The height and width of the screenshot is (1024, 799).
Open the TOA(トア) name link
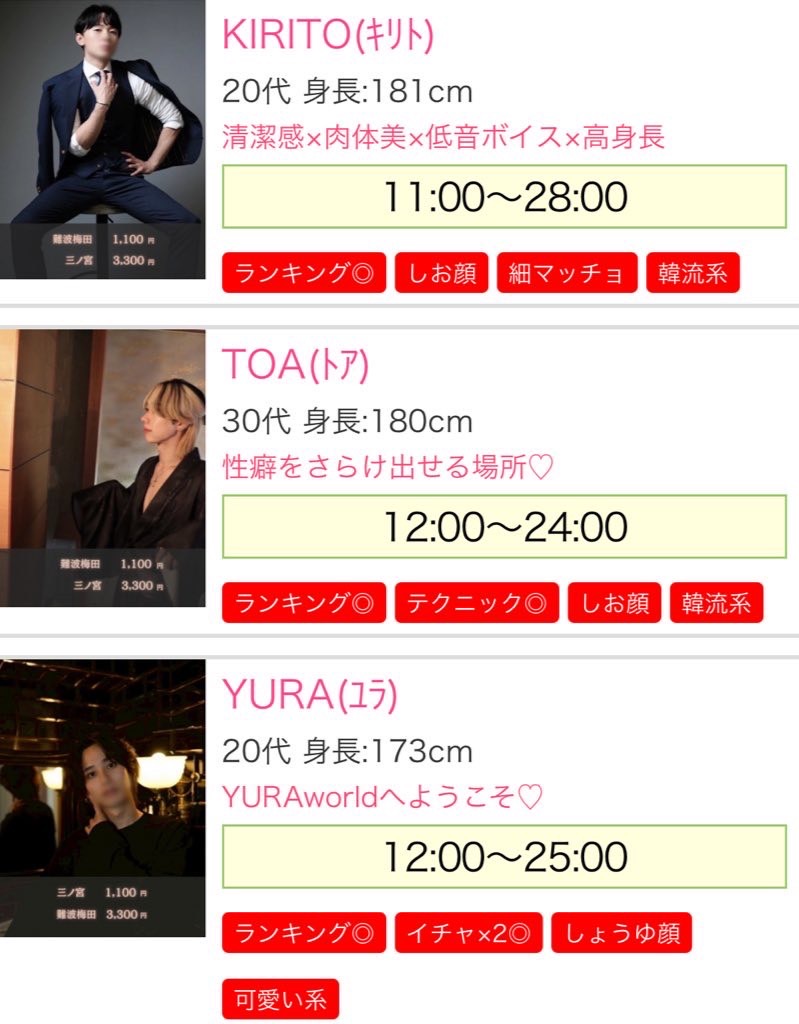pyautogui.click(x=295, y=365)
